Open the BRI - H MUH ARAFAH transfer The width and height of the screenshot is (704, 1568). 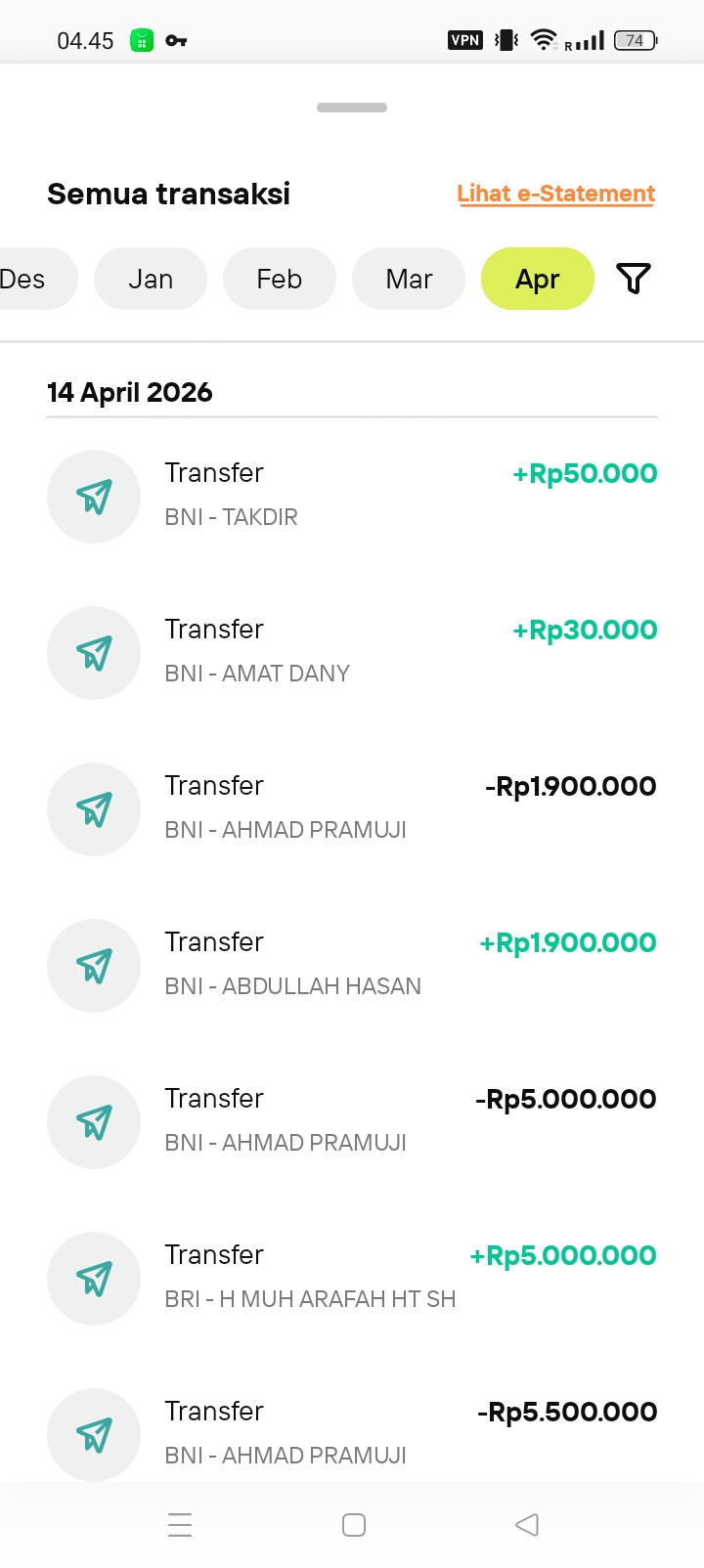352,1278
